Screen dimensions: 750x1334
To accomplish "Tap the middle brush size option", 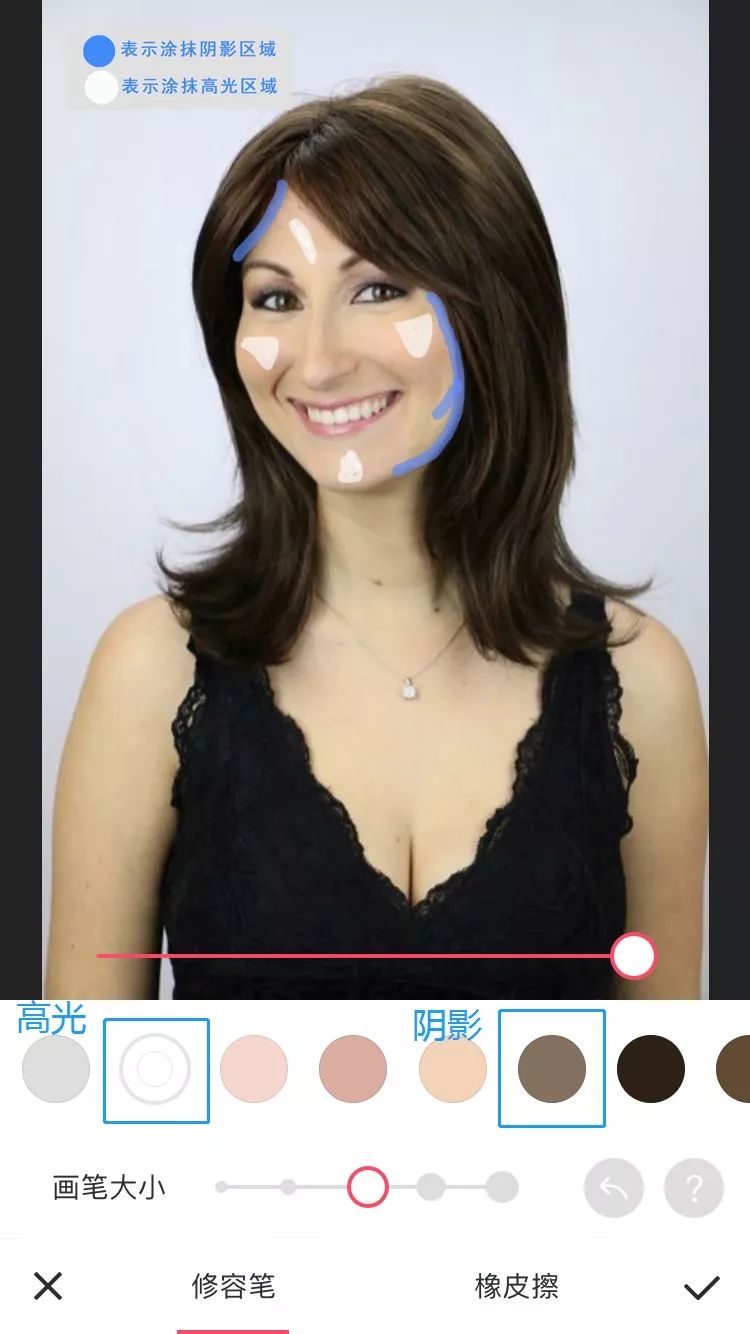I will click(x=367, y=1187).
